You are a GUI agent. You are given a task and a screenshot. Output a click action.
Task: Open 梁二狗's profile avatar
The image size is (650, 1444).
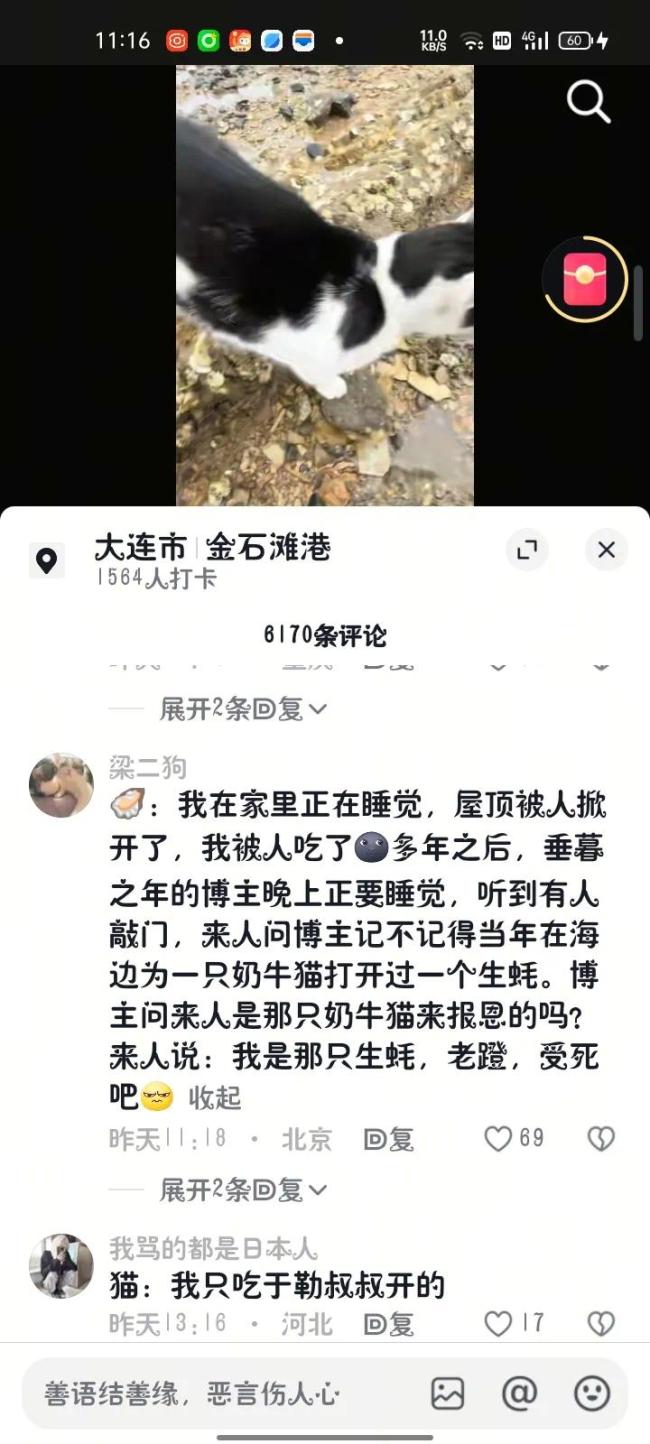pyautogui.click(x=61, y=785)
